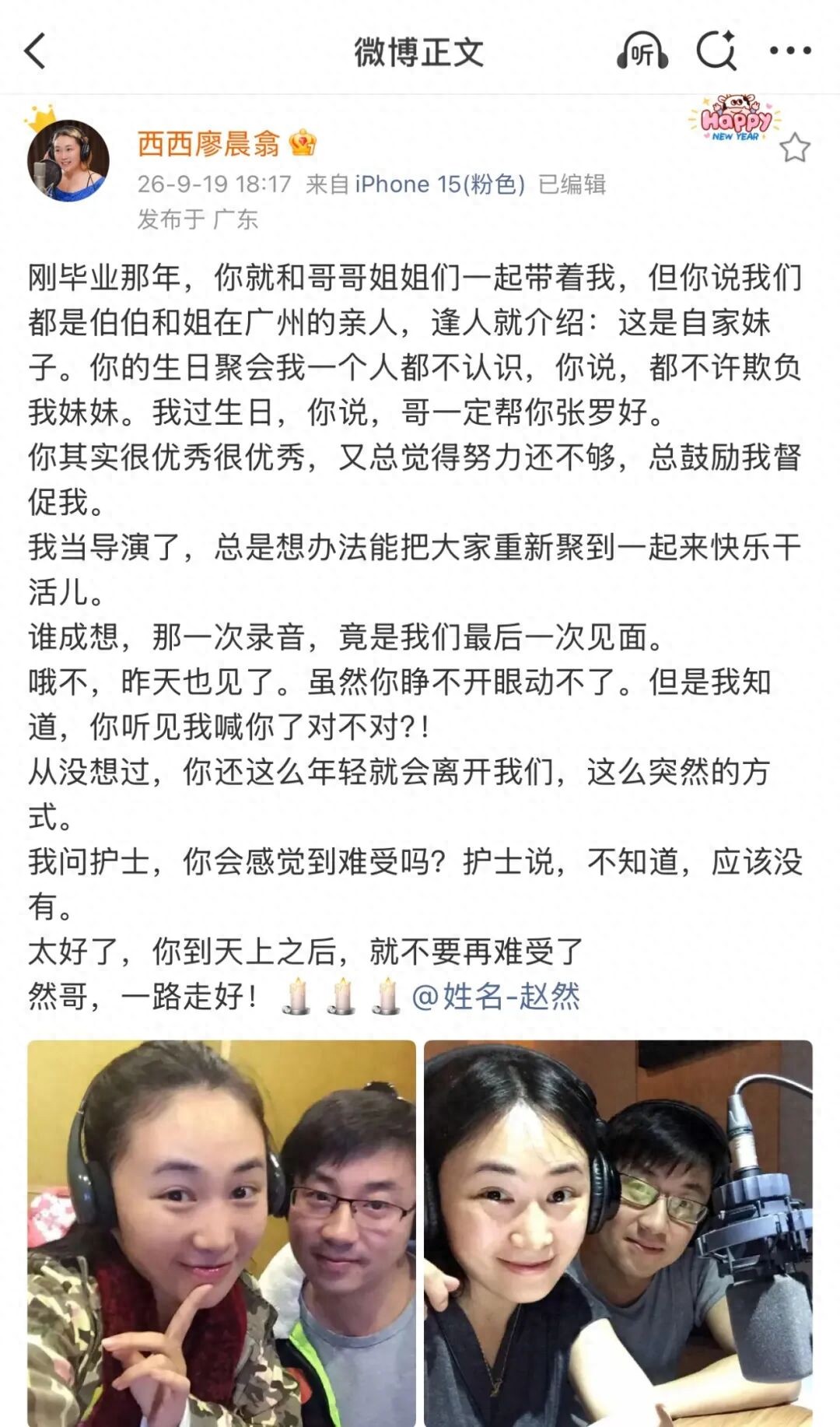Open the three-dot overflow menu
840x1427 pixels.
(790, 51)
